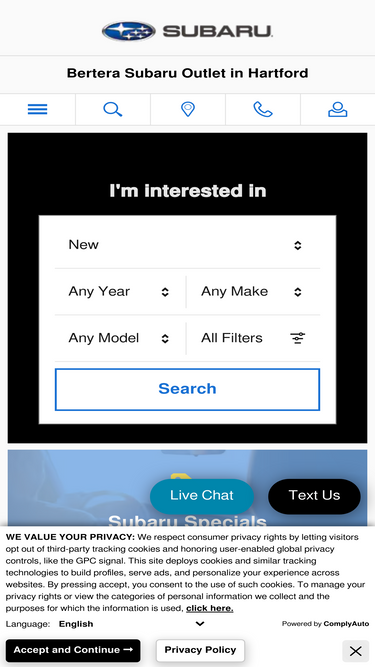Tap the search magnifier icon
The image size is (375, 667).
(x=113, y=109)
